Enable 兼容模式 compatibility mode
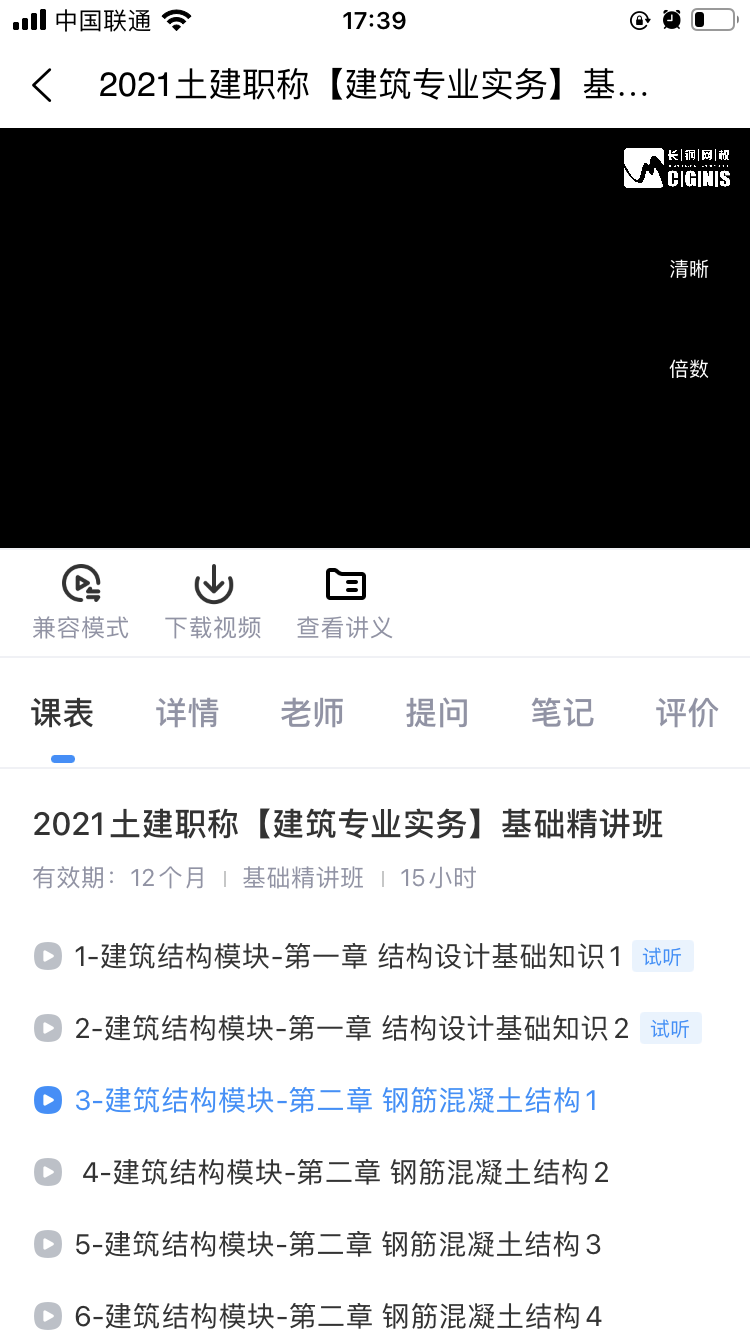750x1334 pixels. [81, 602]
